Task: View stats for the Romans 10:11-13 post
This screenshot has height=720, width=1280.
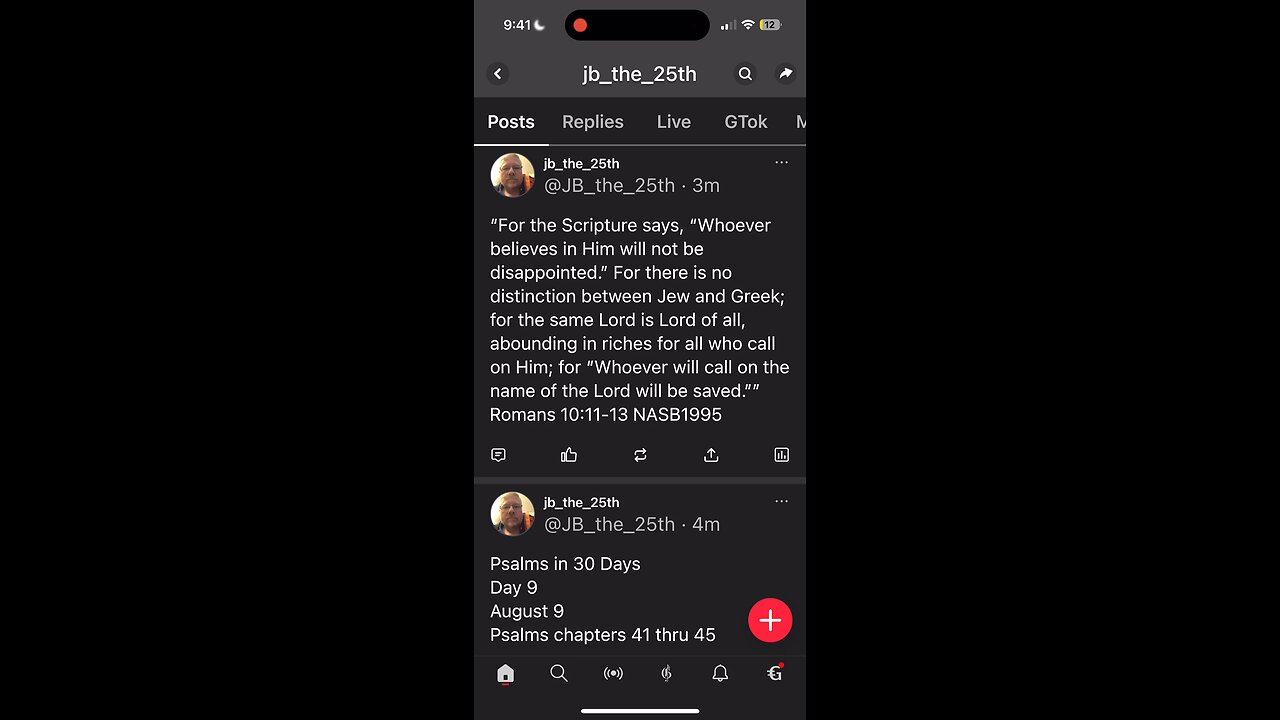Action: [x=781, y=455]
